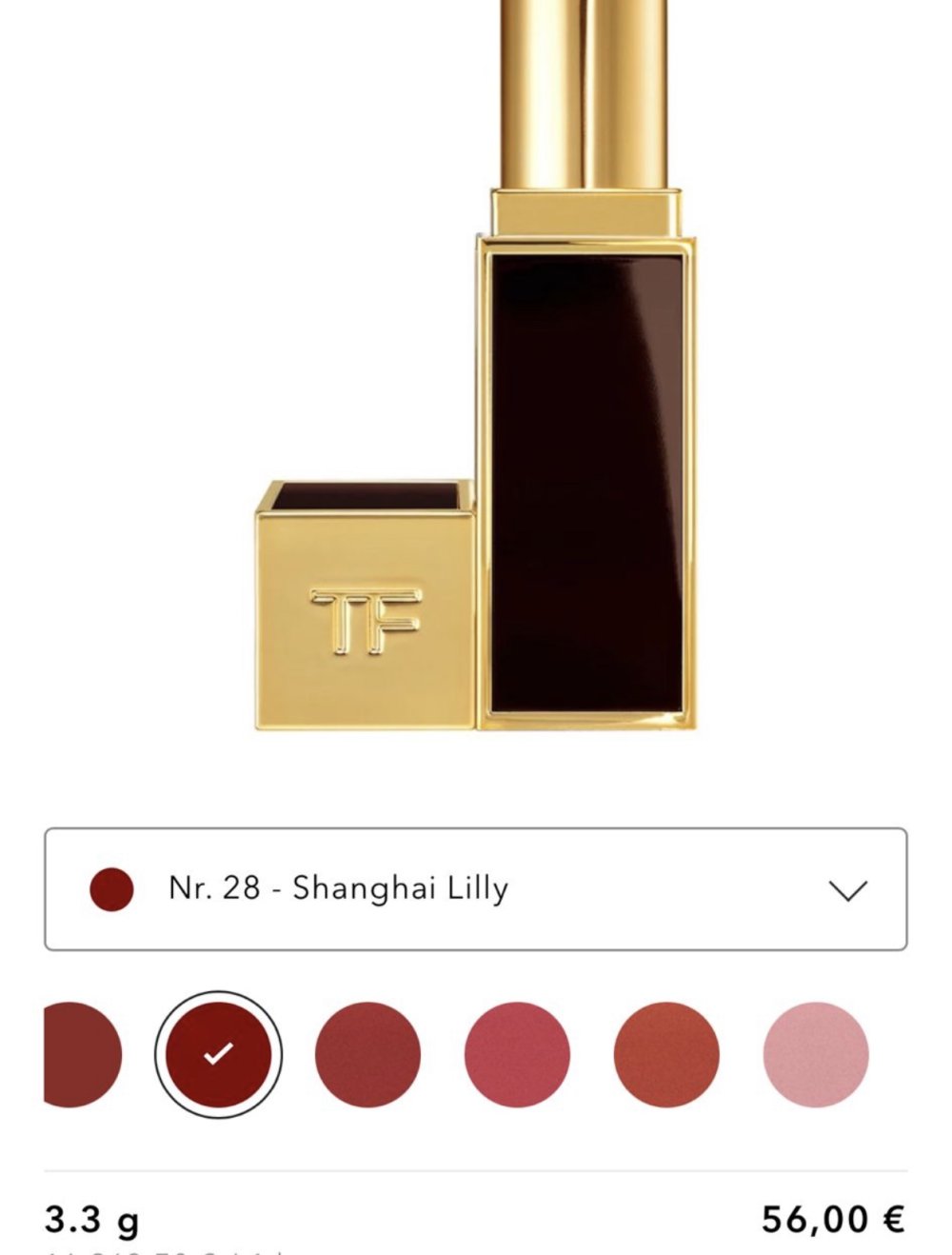This screenshot has width=952, height=1255.
Task: Pick the rosy pink shade swatch
Action: click(x=517, y=1055)
